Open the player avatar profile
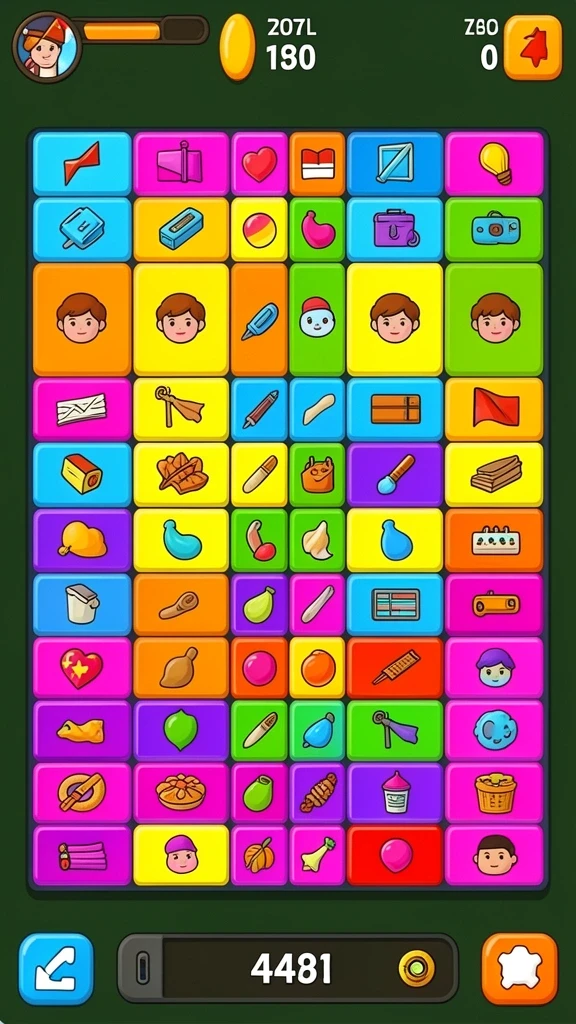The height and width of the screenshot is (1024, 576). pos(47,47)
